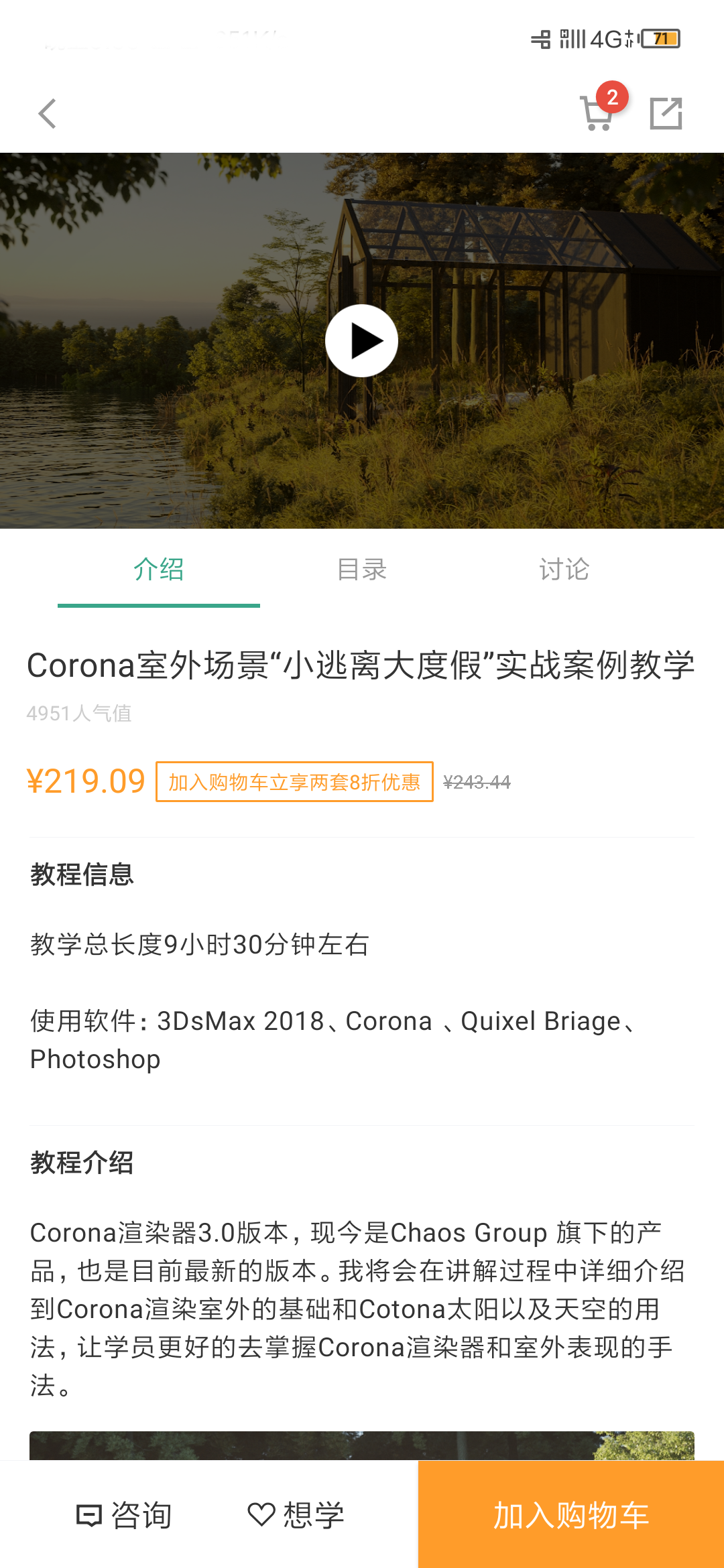Play the course preview video

(x=361, y=340)
